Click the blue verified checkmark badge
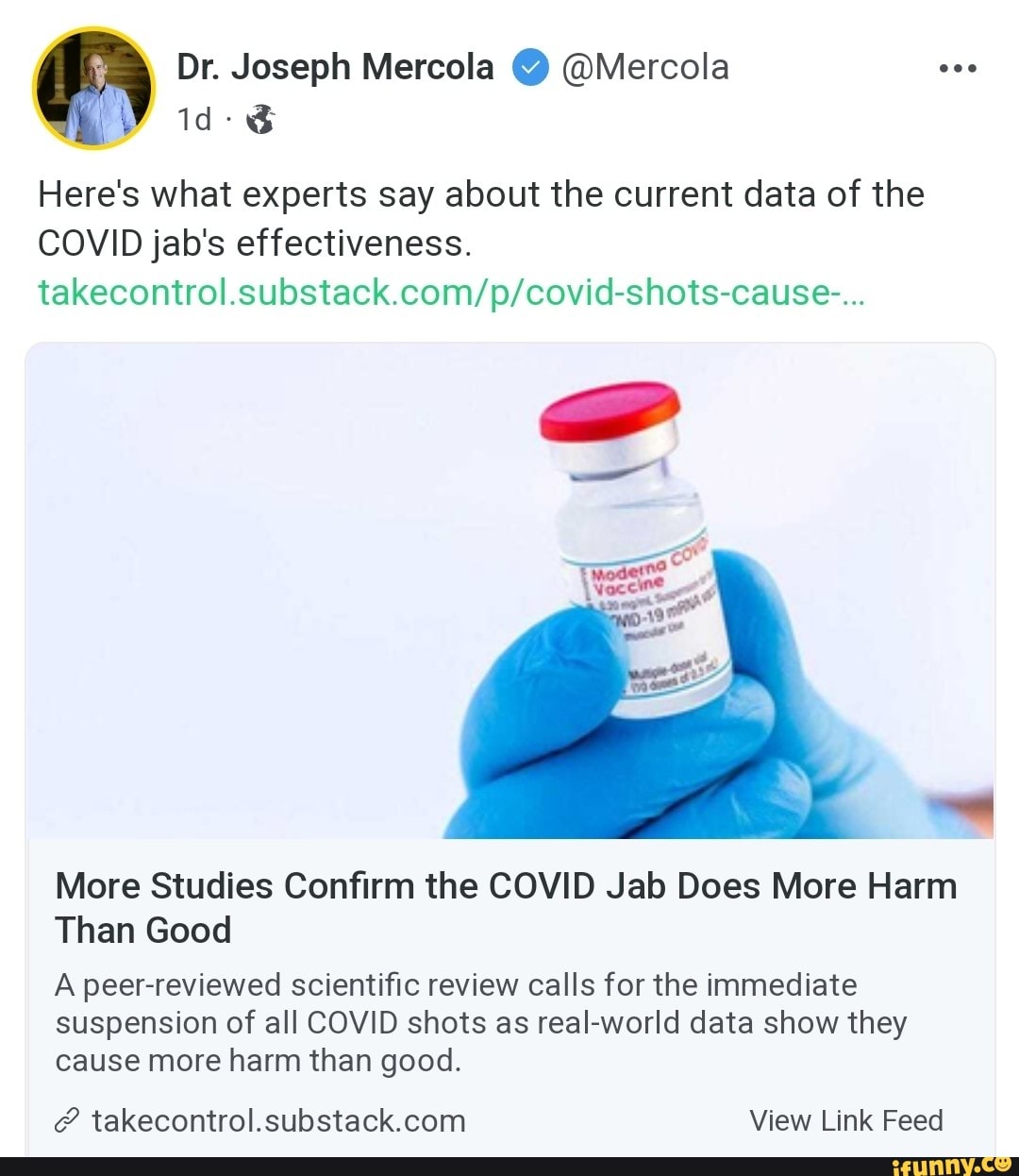 (530, 66)
